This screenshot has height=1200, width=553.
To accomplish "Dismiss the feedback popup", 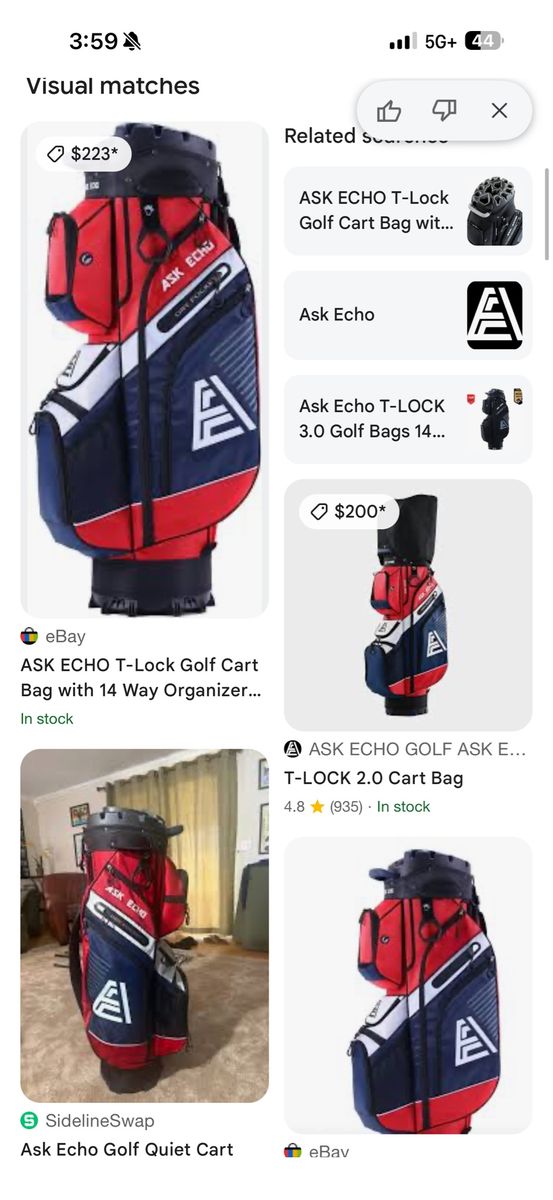I will pyautogui.click(x=499, y=111).
